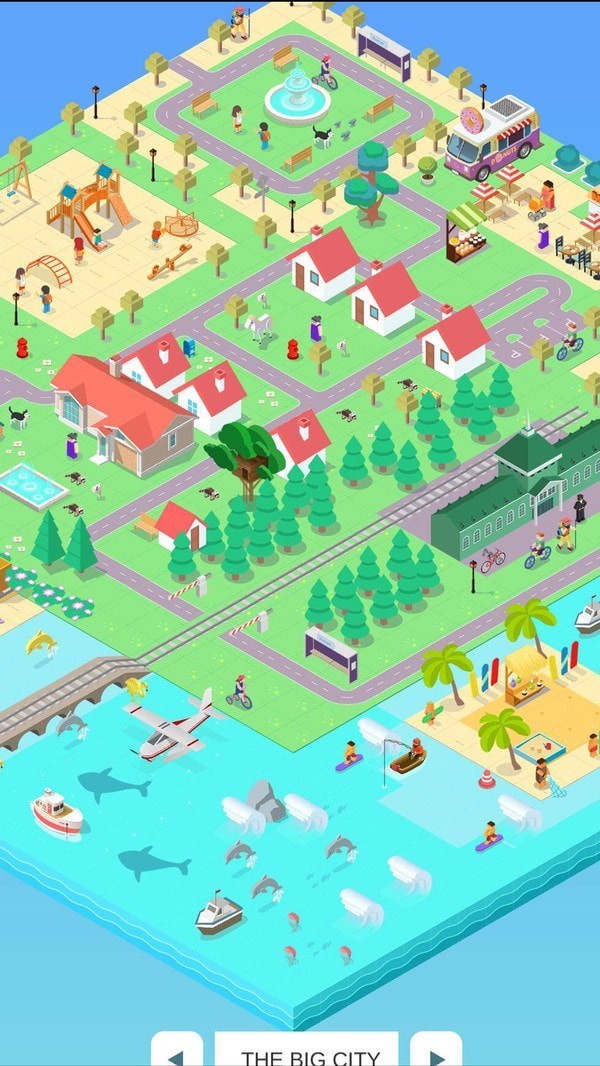
Task: Select THE BIG CITY level
Action: 306,1052
